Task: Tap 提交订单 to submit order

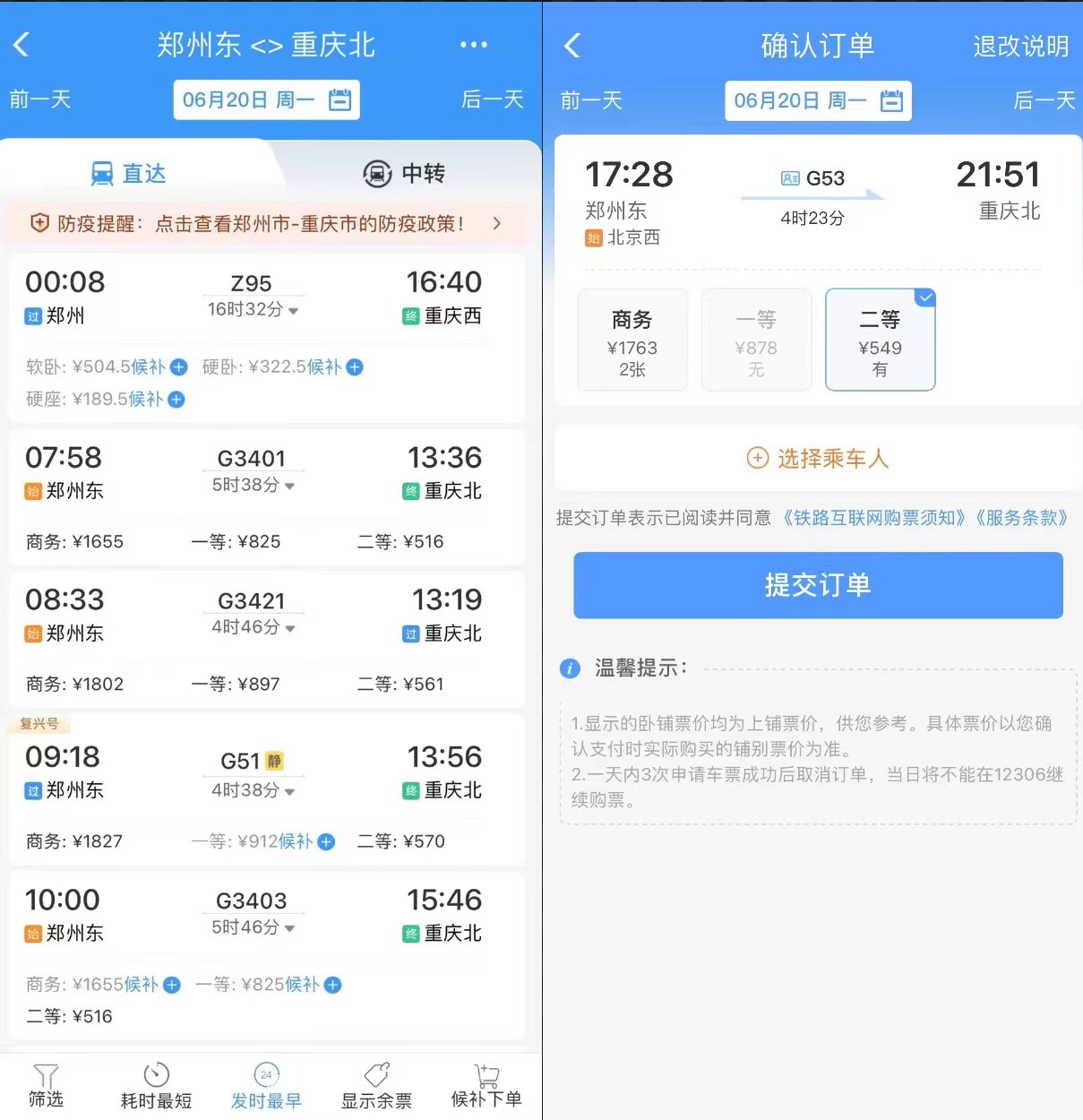Action: click(817, 585)
